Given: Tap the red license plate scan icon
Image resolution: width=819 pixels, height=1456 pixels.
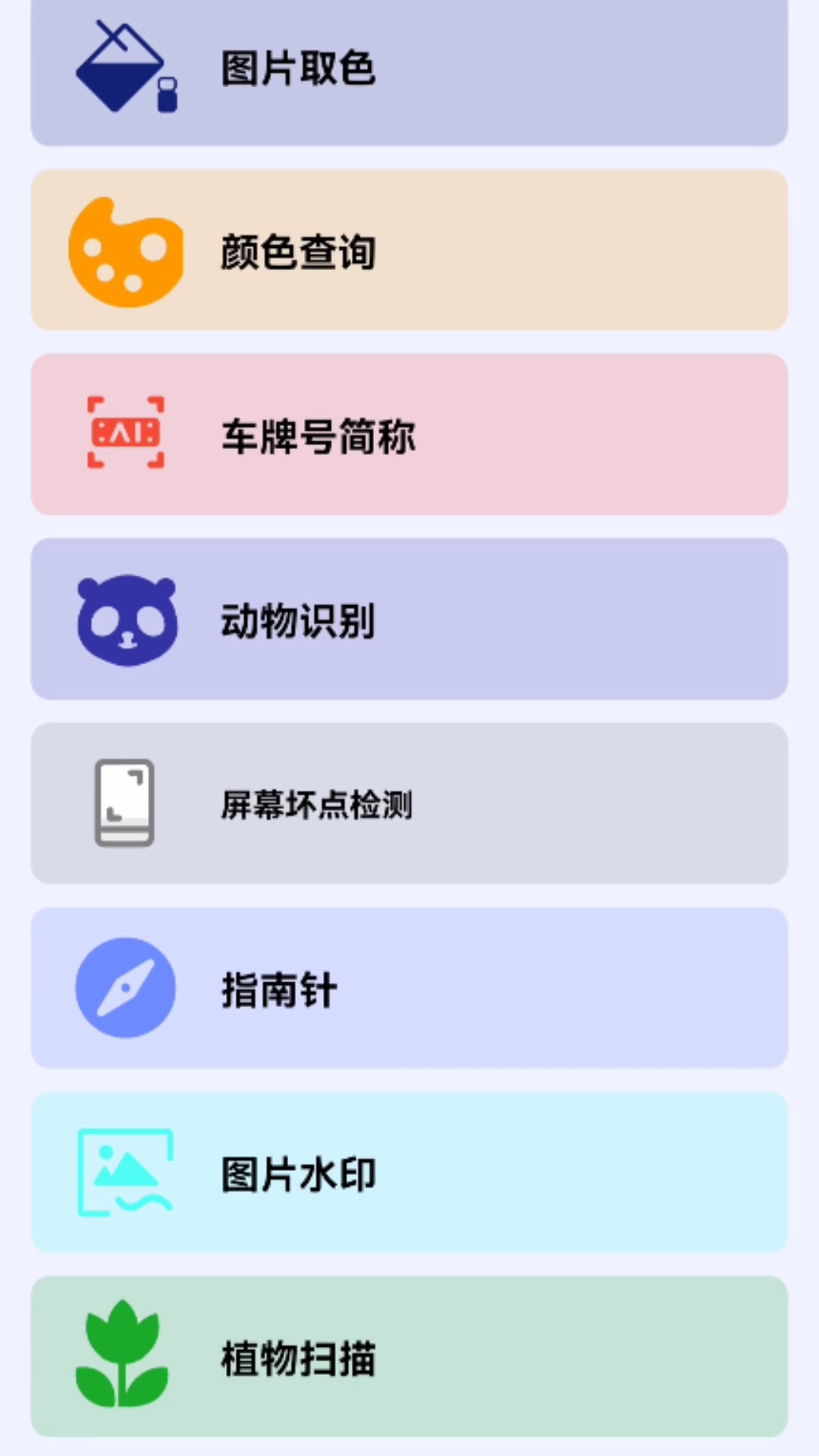Looking at the screenshot, I should (125, 432).
